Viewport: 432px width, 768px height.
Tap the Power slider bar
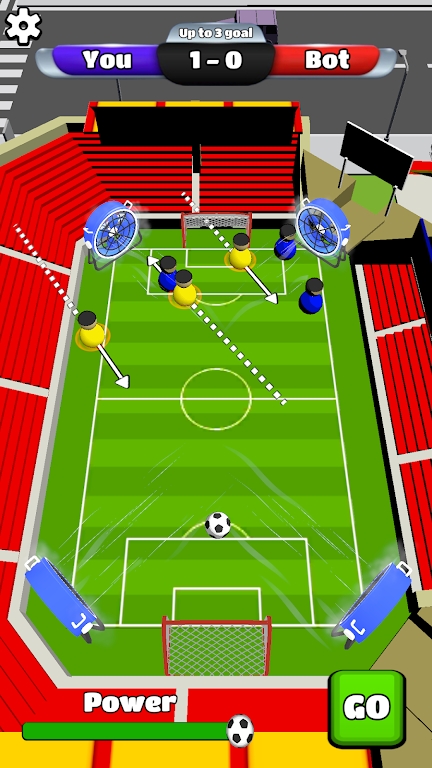pos(138,731)
